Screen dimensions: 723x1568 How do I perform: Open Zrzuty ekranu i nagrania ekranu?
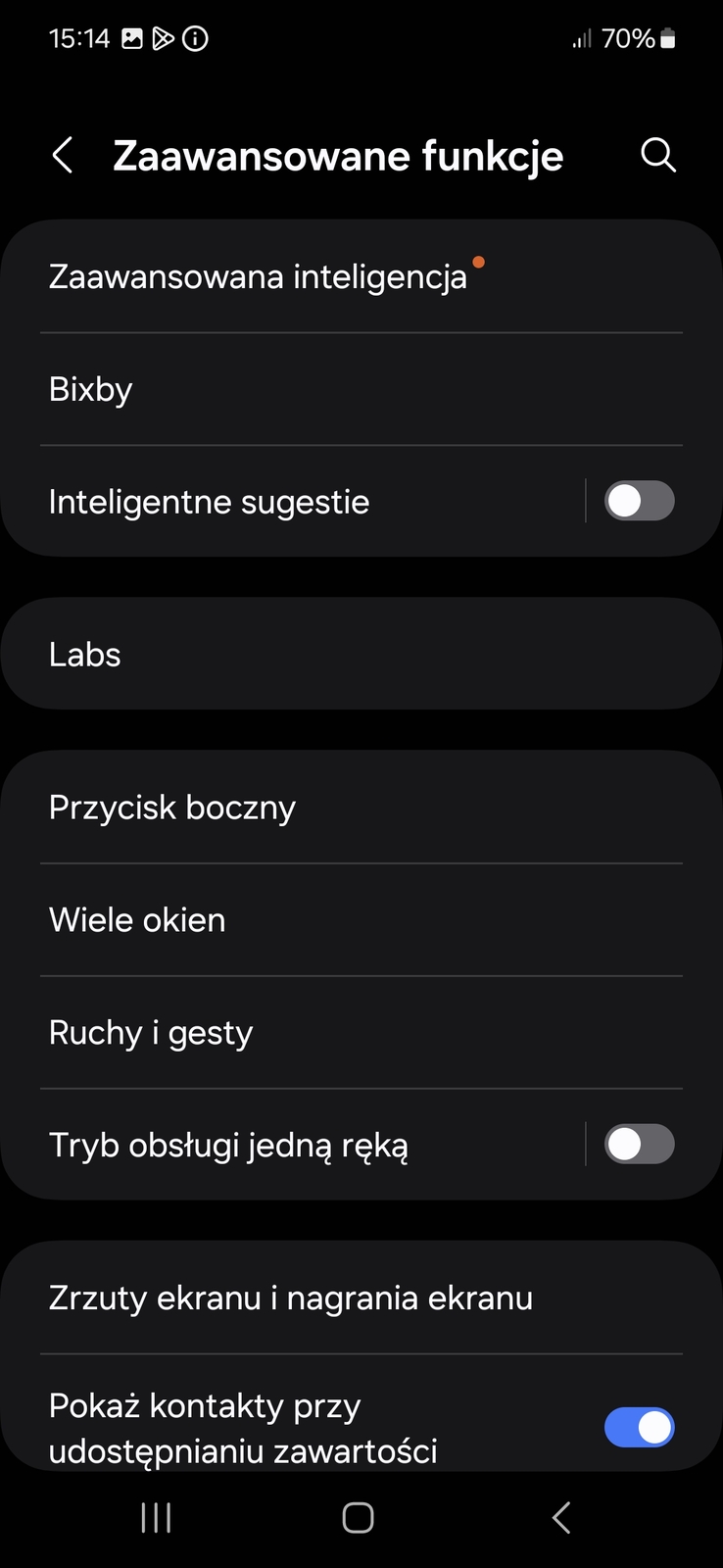tap(291, 1298)
